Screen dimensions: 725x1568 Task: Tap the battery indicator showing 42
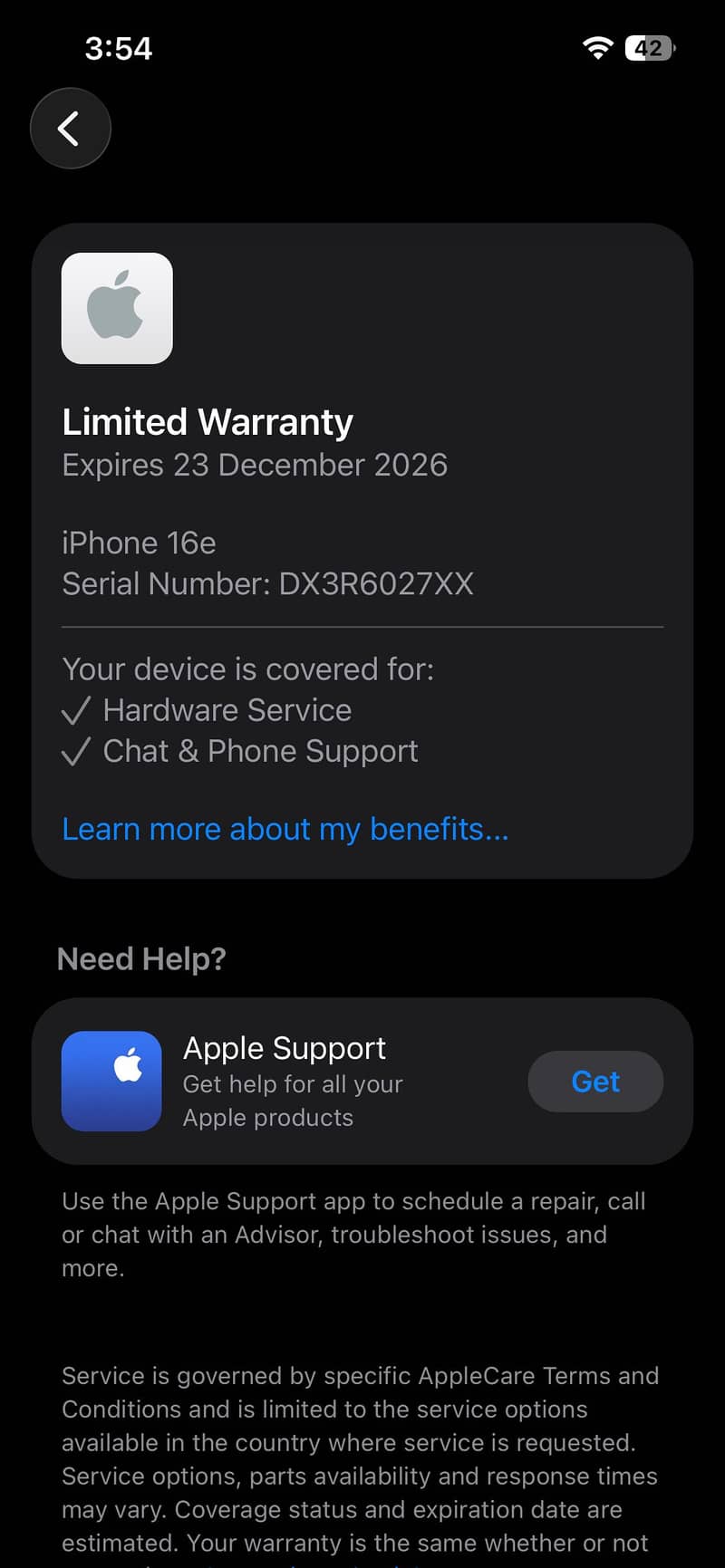click(647, 48)
